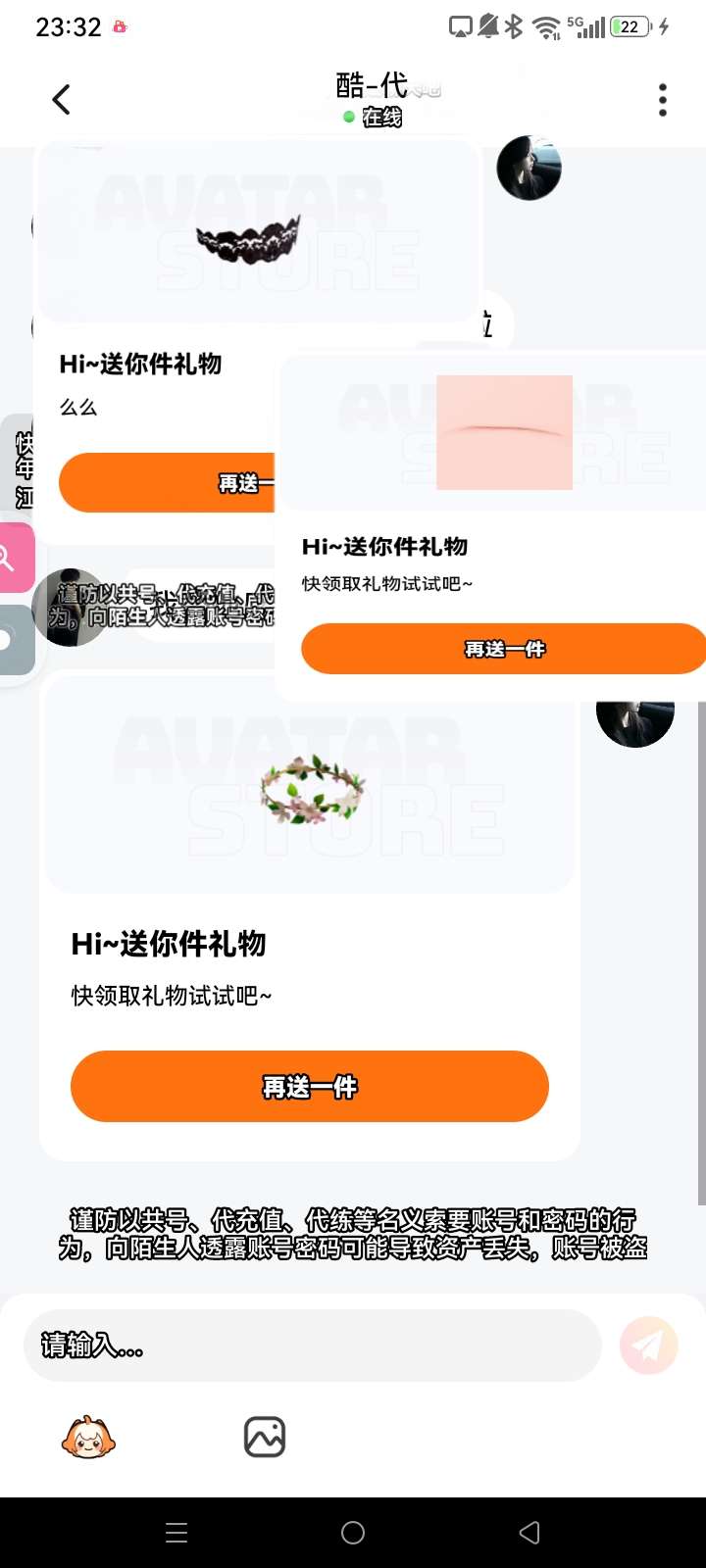The height and width of the screenshot is (1568, 706).
Task: Open the three-dot overflow menu
Action: pyautogui.click(x=663, y=99)
